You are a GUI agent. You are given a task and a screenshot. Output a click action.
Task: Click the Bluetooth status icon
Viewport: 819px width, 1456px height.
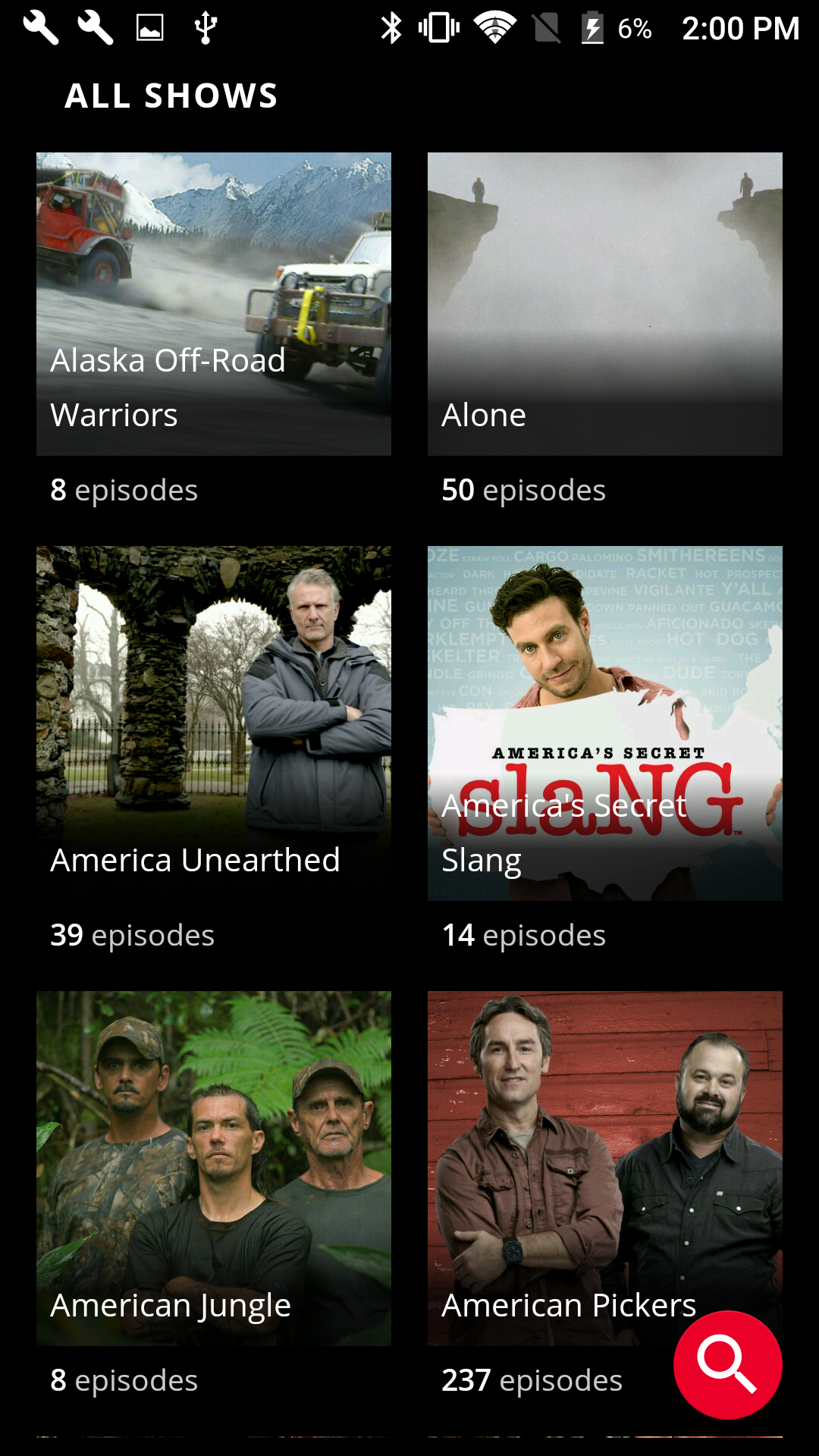392,27
